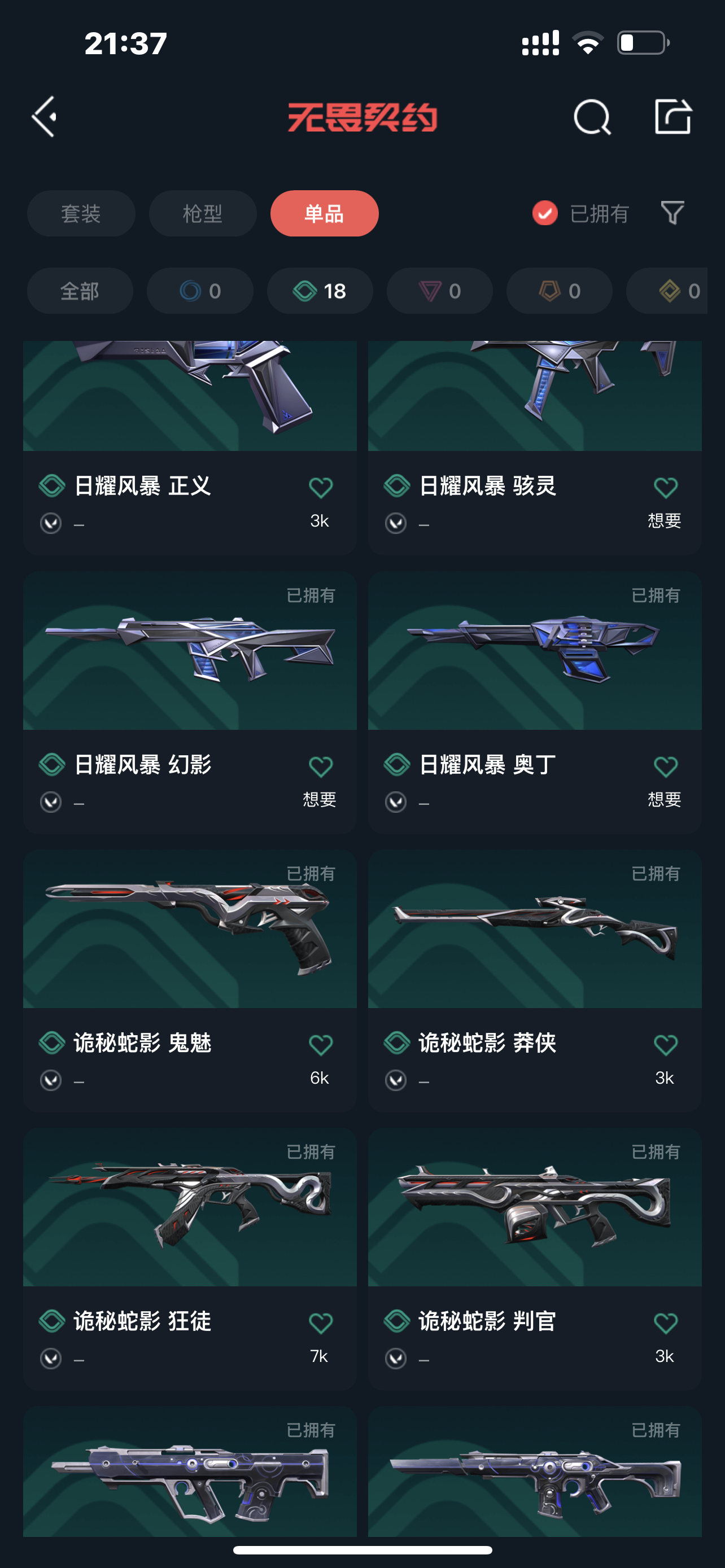
Task: Filter by the blue circle tier chip
Action: pos(200,291)
